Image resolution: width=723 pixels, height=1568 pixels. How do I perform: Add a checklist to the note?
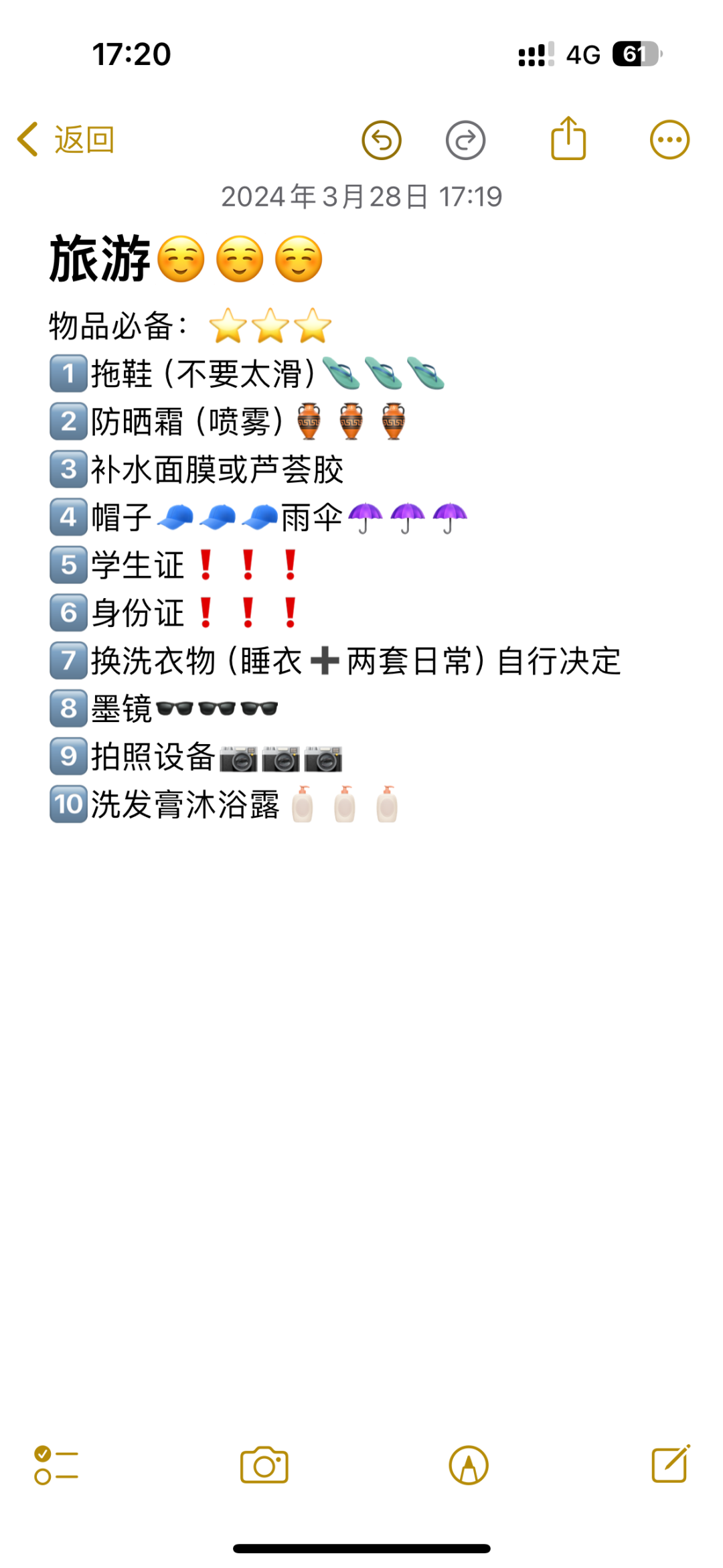coord(56,1466)
